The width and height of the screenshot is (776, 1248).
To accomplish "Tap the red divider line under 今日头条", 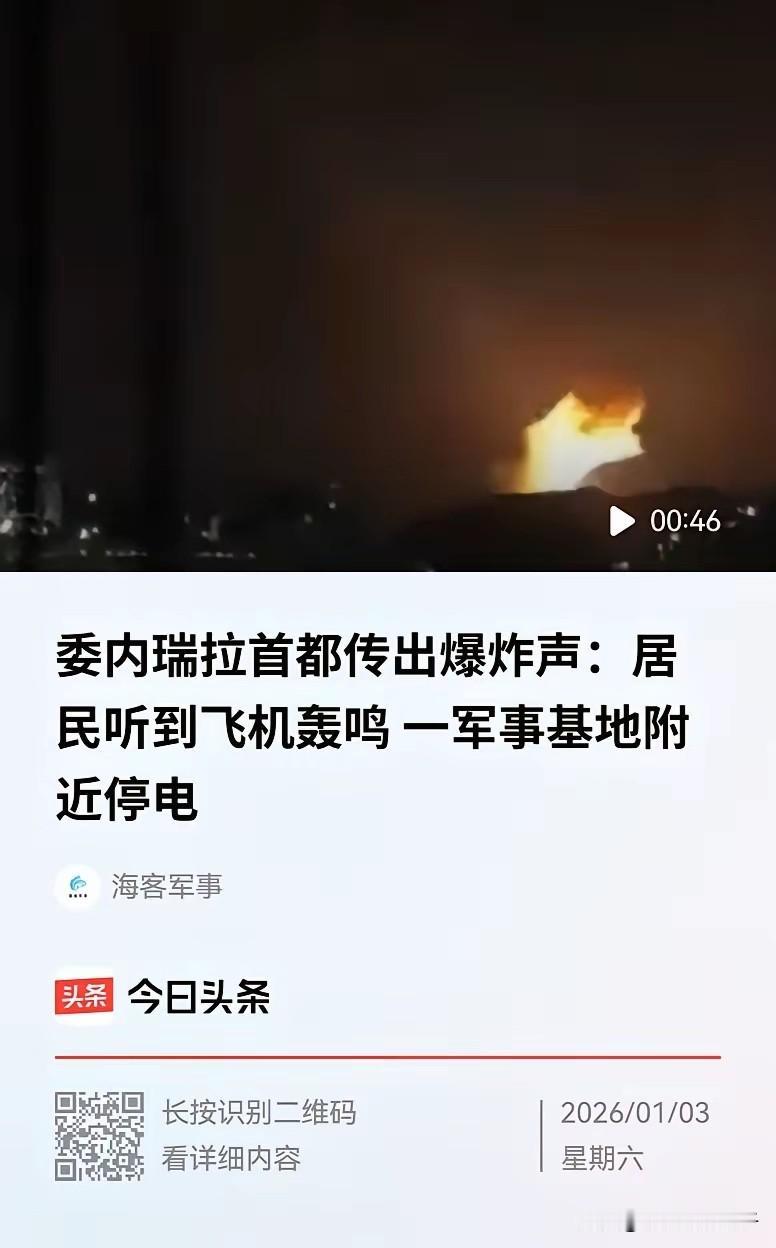I will 388,1050.
